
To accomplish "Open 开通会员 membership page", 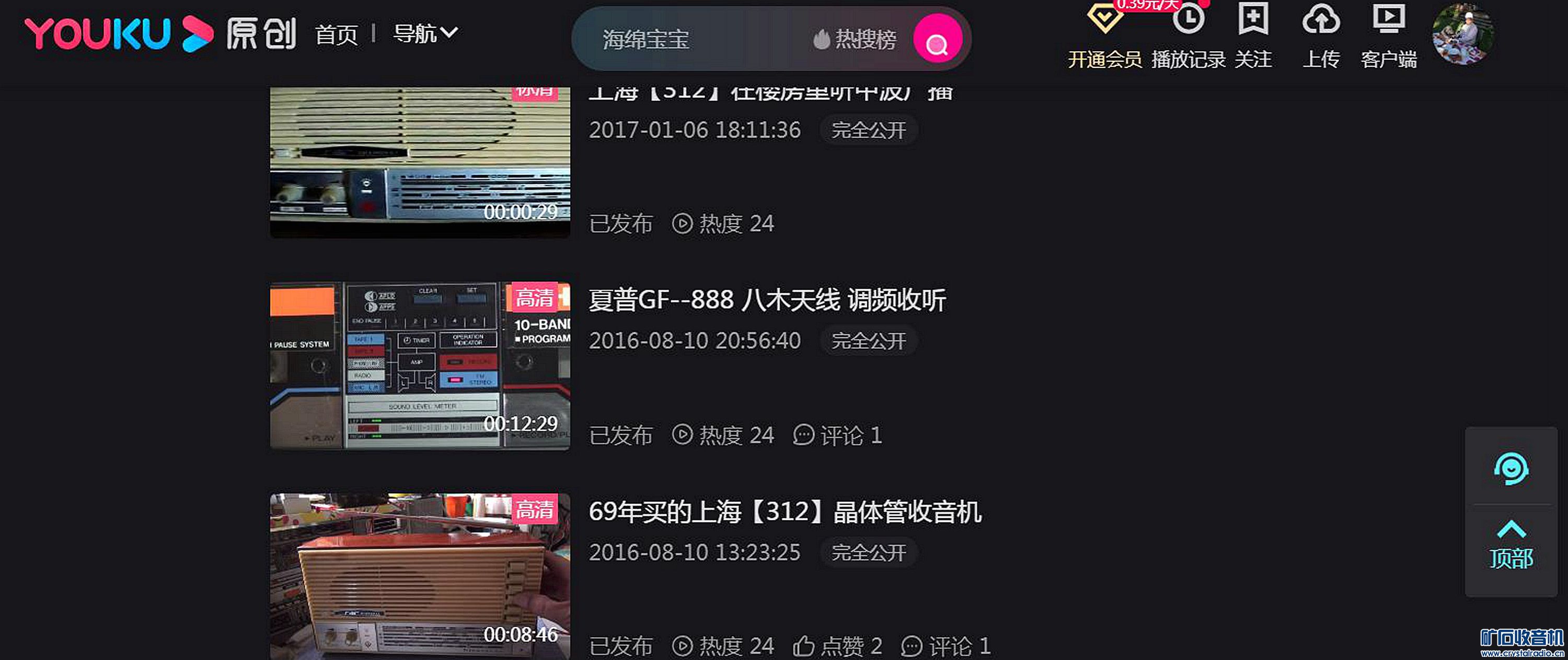I will pyautogui.click(x=1104, y=37).
